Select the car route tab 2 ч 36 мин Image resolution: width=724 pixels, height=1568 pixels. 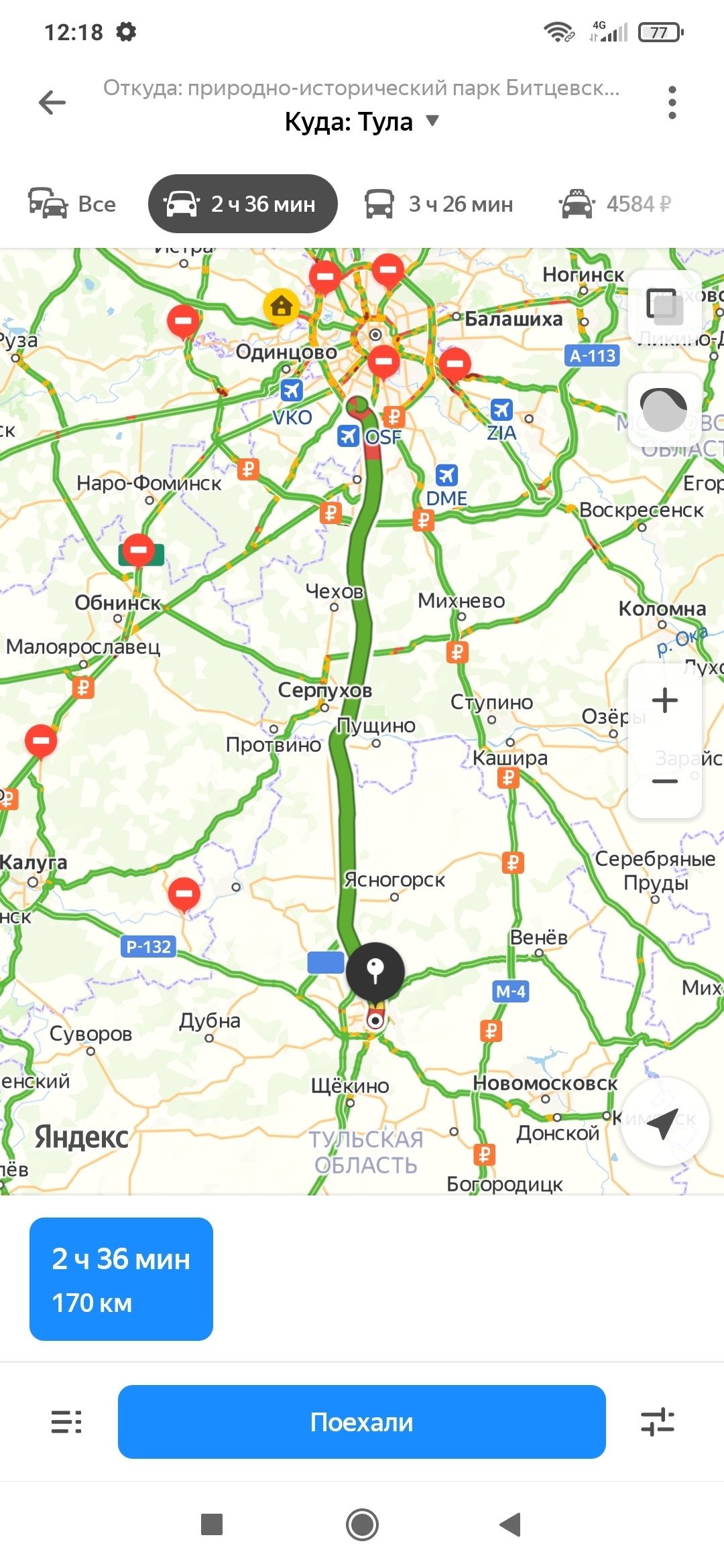(x=243, y=204)
